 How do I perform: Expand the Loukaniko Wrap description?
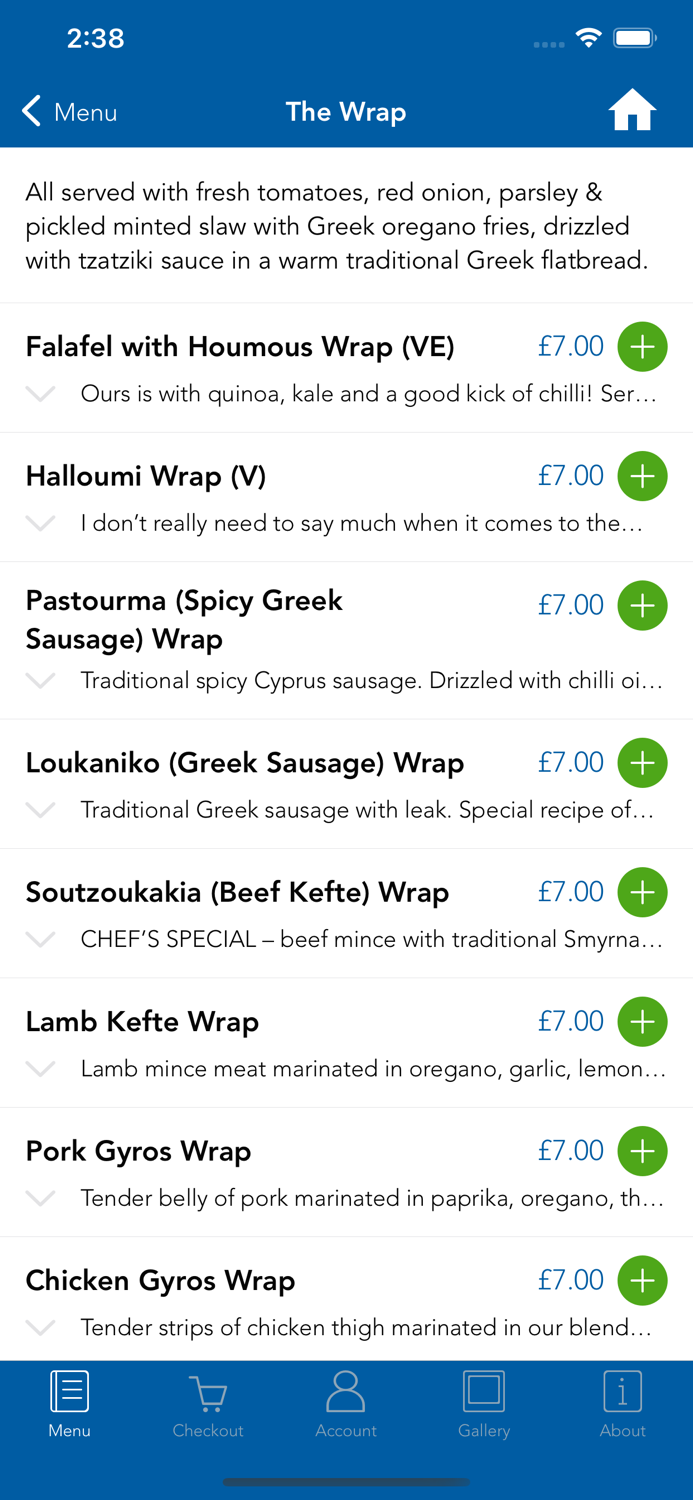coord(40,810)
